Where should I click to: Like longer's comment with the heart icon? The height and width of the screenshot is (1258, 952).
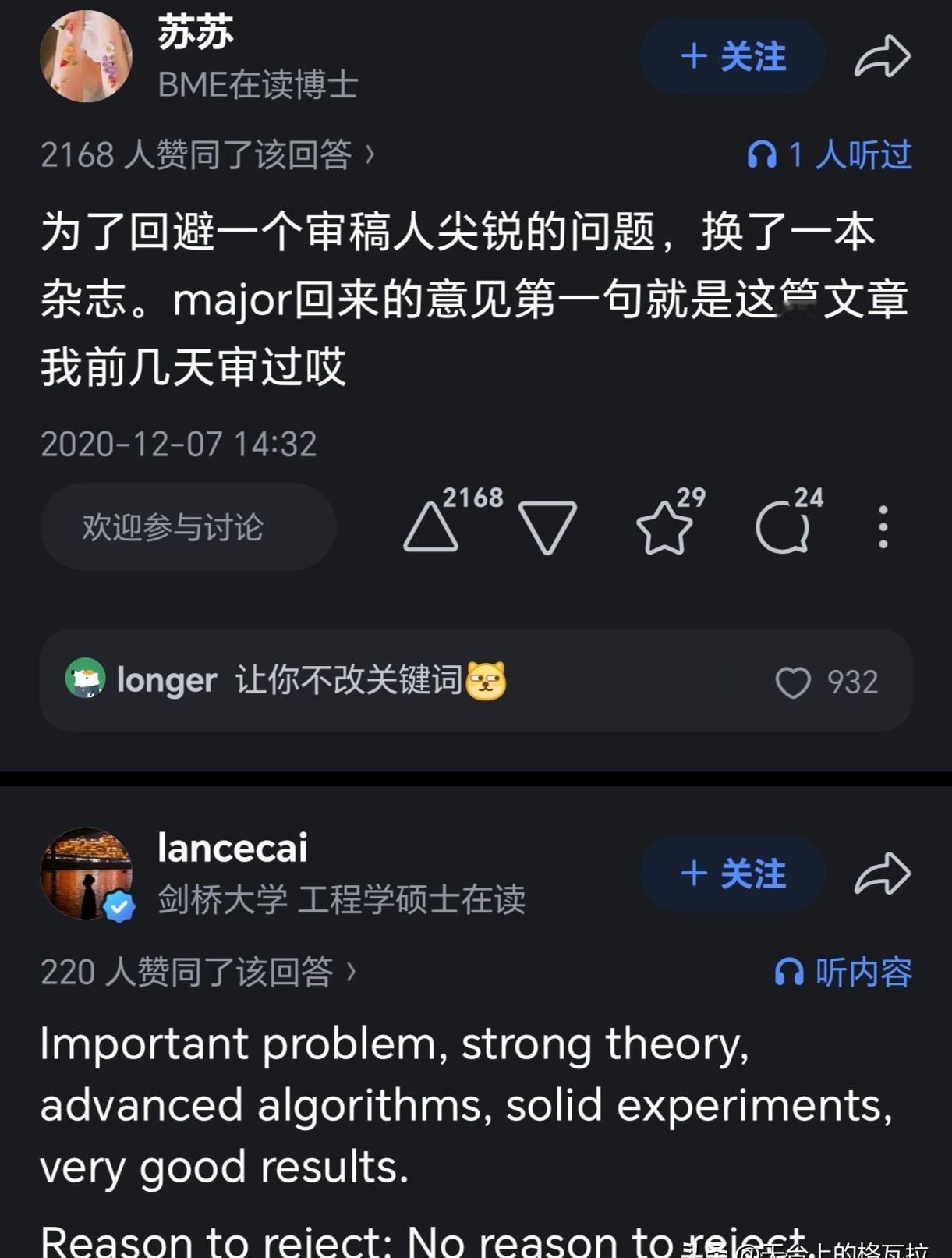794,681
